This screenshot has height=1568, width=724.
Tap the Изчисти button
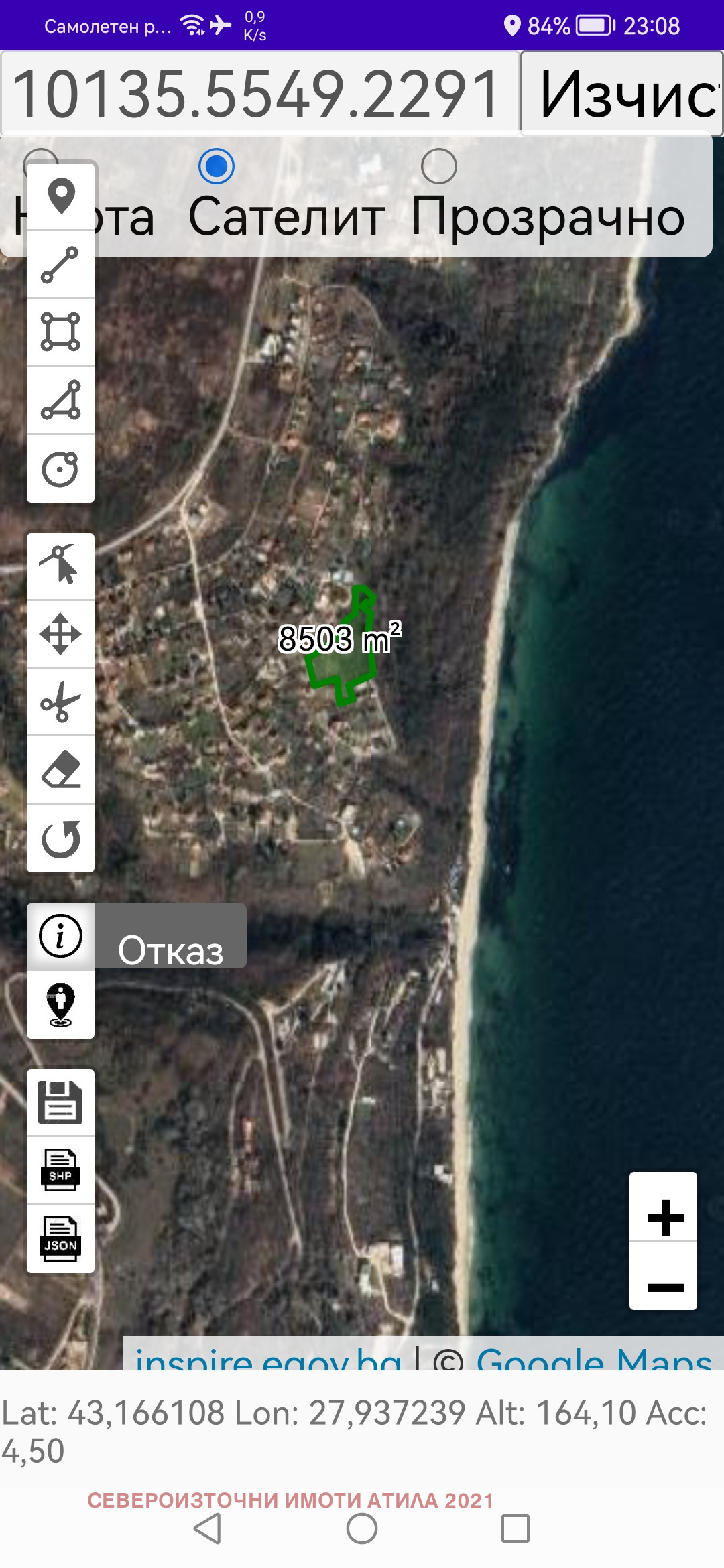[x=622, y=94]
